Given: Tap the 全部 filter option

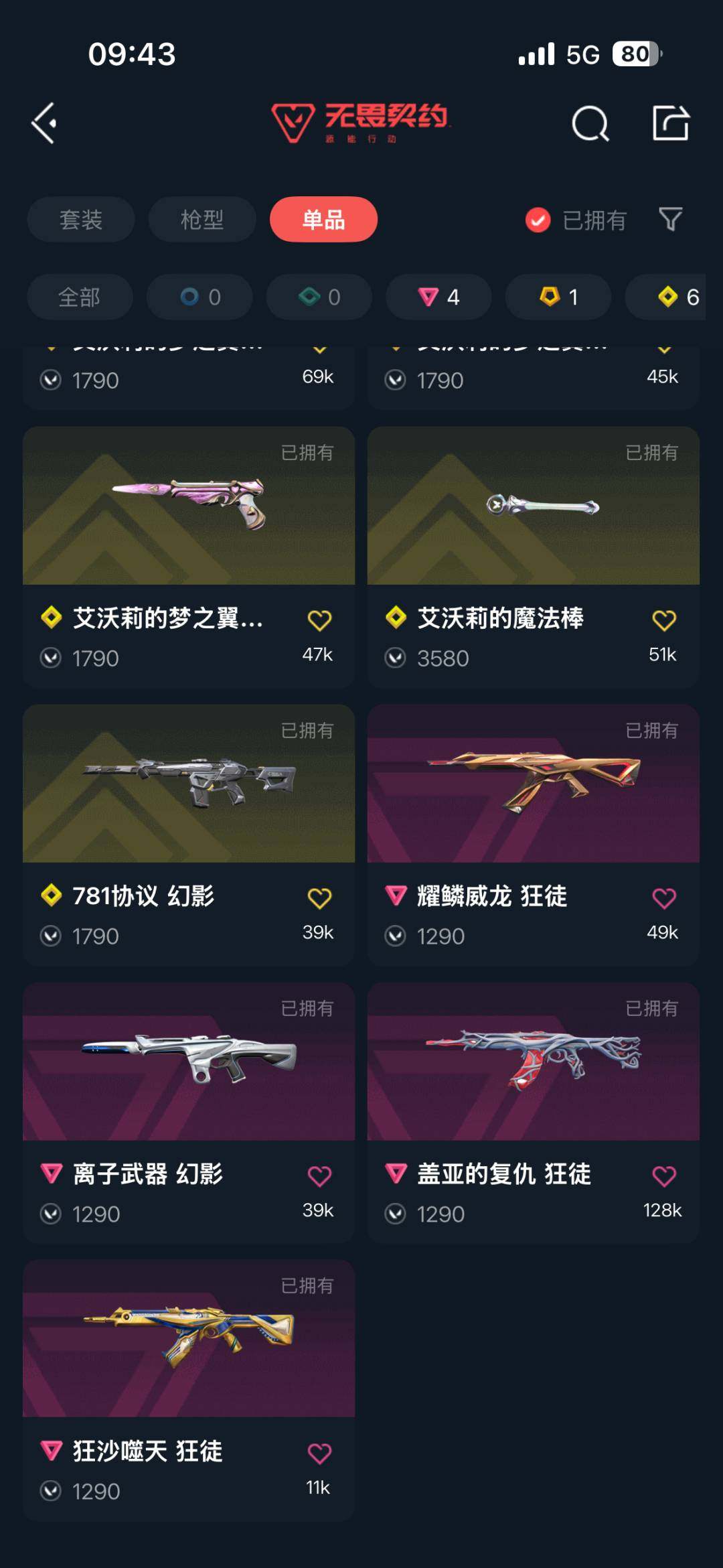Looking at the screenshot, I should point(79,297).
